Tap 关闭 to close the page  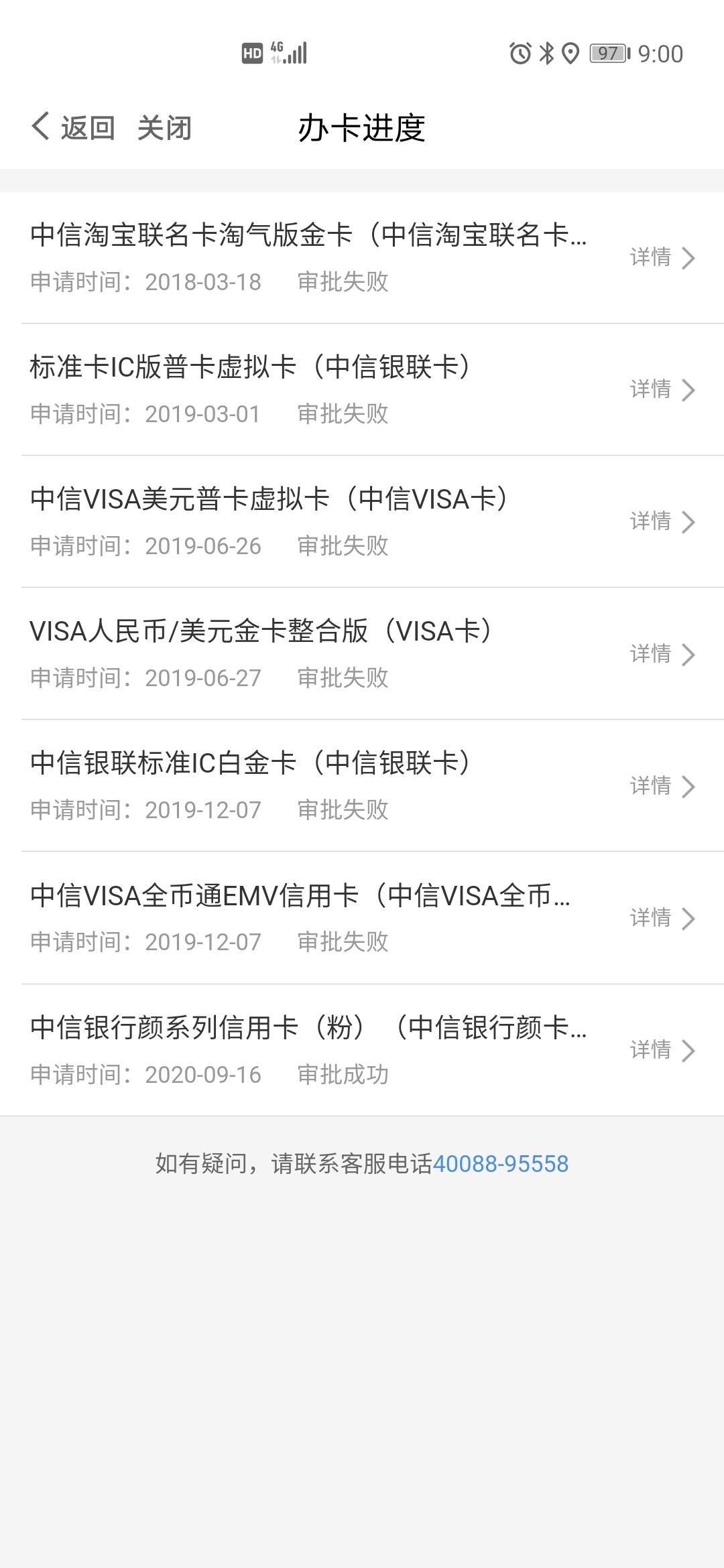[x=164, y=128]
